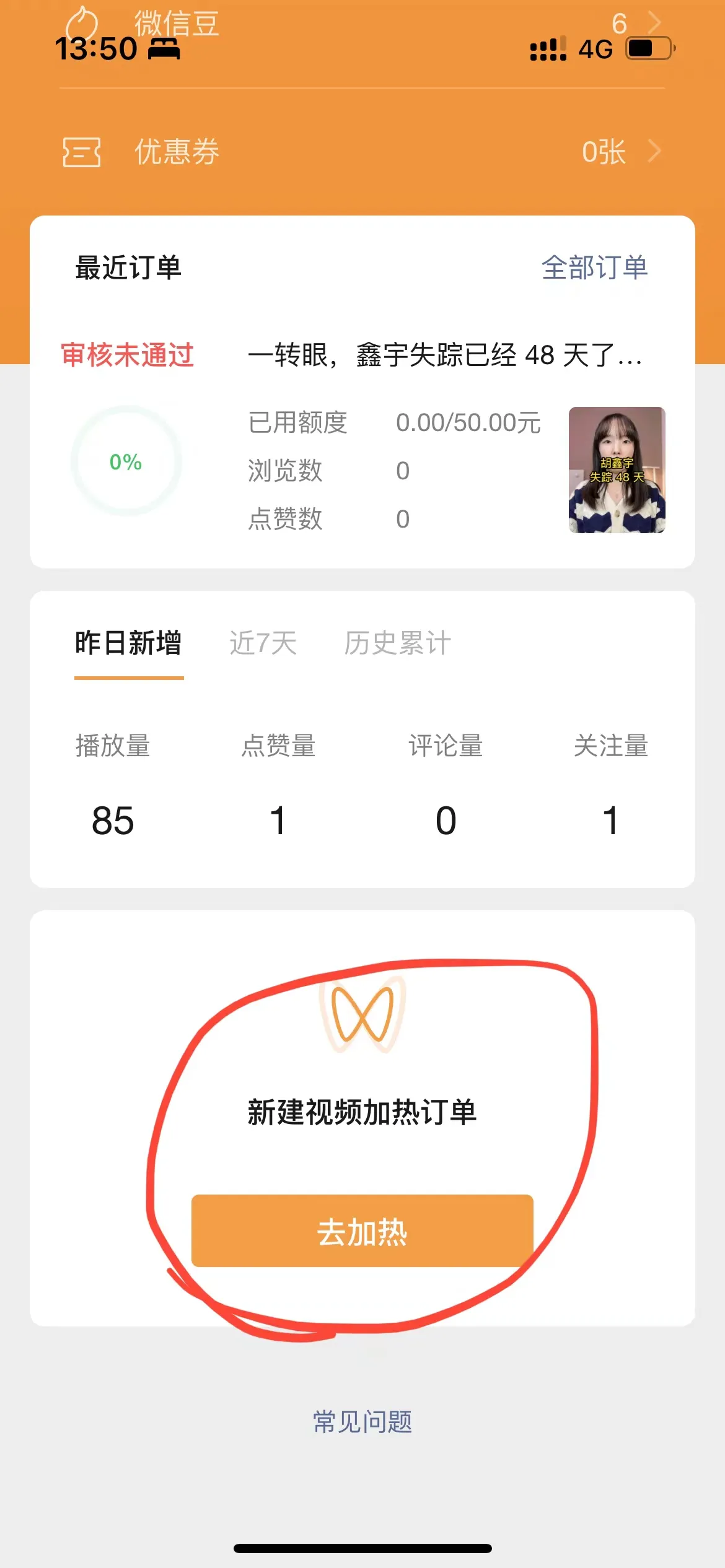Open 常见问题 FAQ link
Screen dimensions: 725x1568
coord(362,1422)
